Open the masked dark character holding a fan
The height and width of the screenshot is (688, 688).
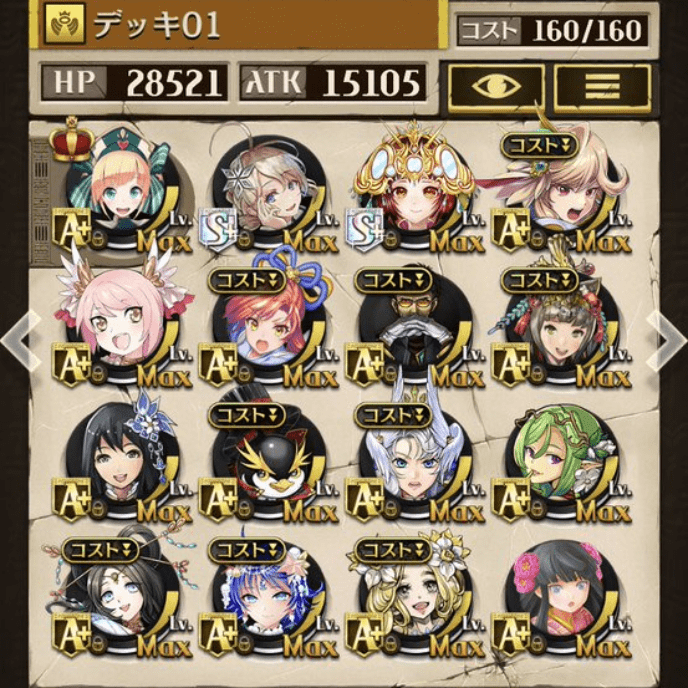click(x=415, y=325)
